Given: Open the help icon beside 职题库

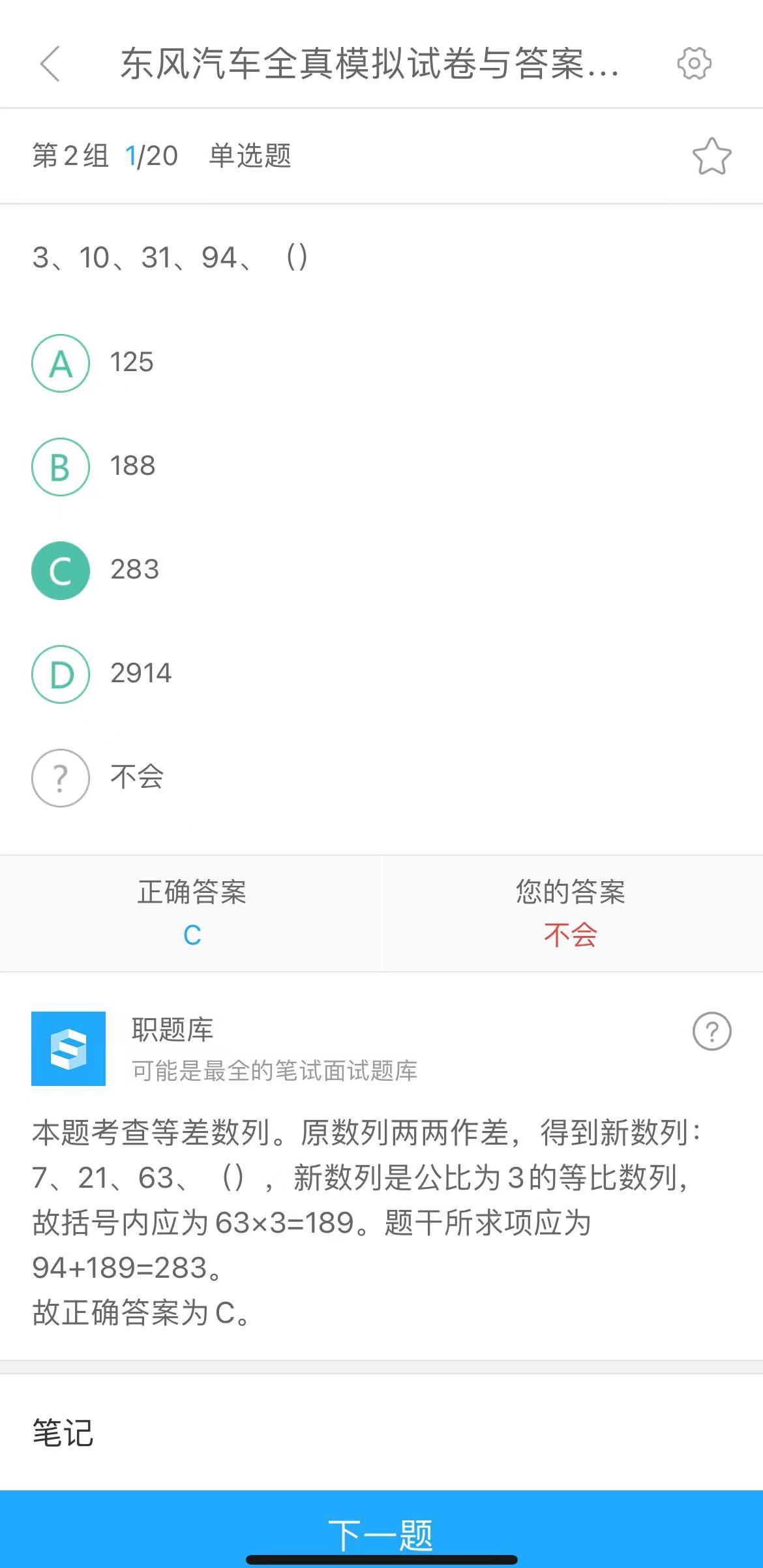Looking at the screenshot, I should coord(711,1031).
